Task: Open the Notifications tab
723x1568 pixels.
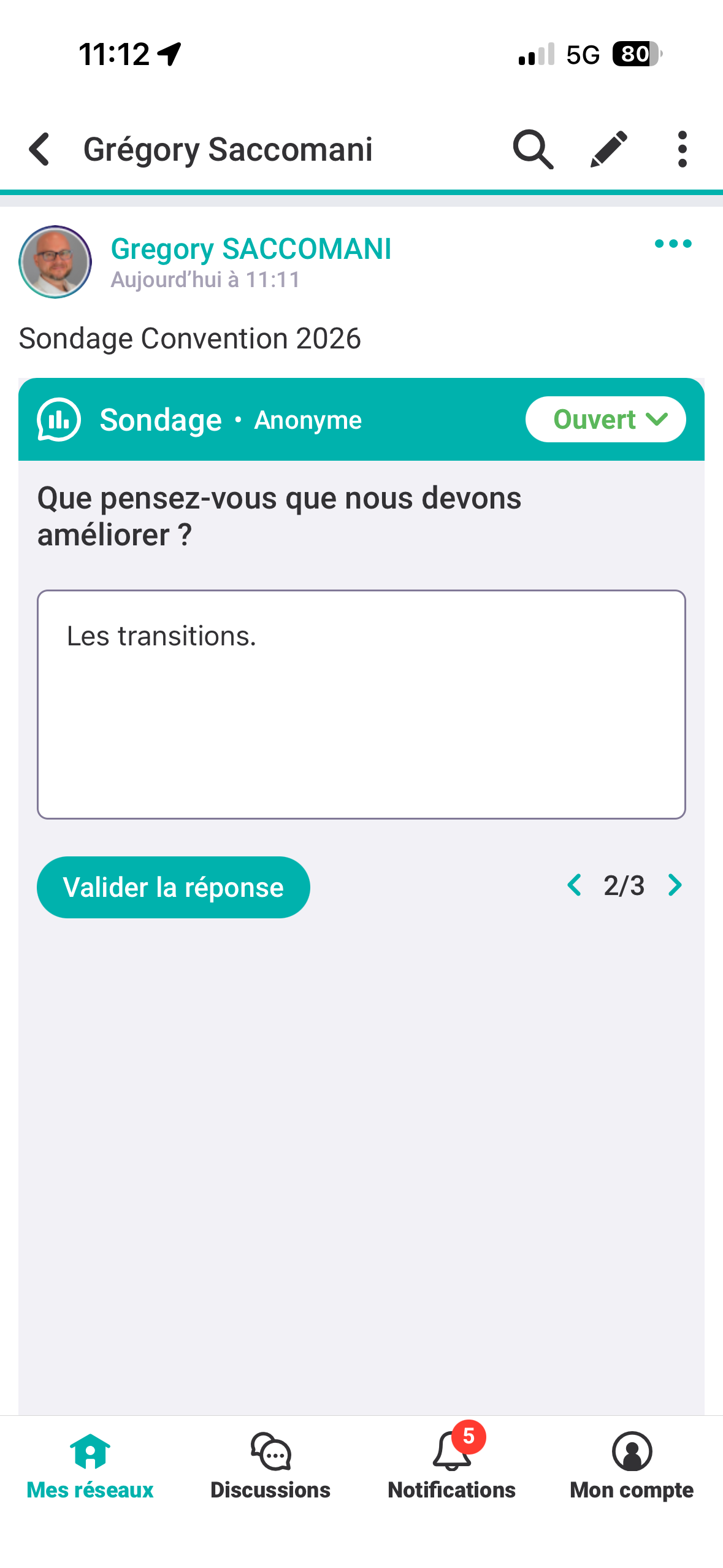Action: 452,1466
